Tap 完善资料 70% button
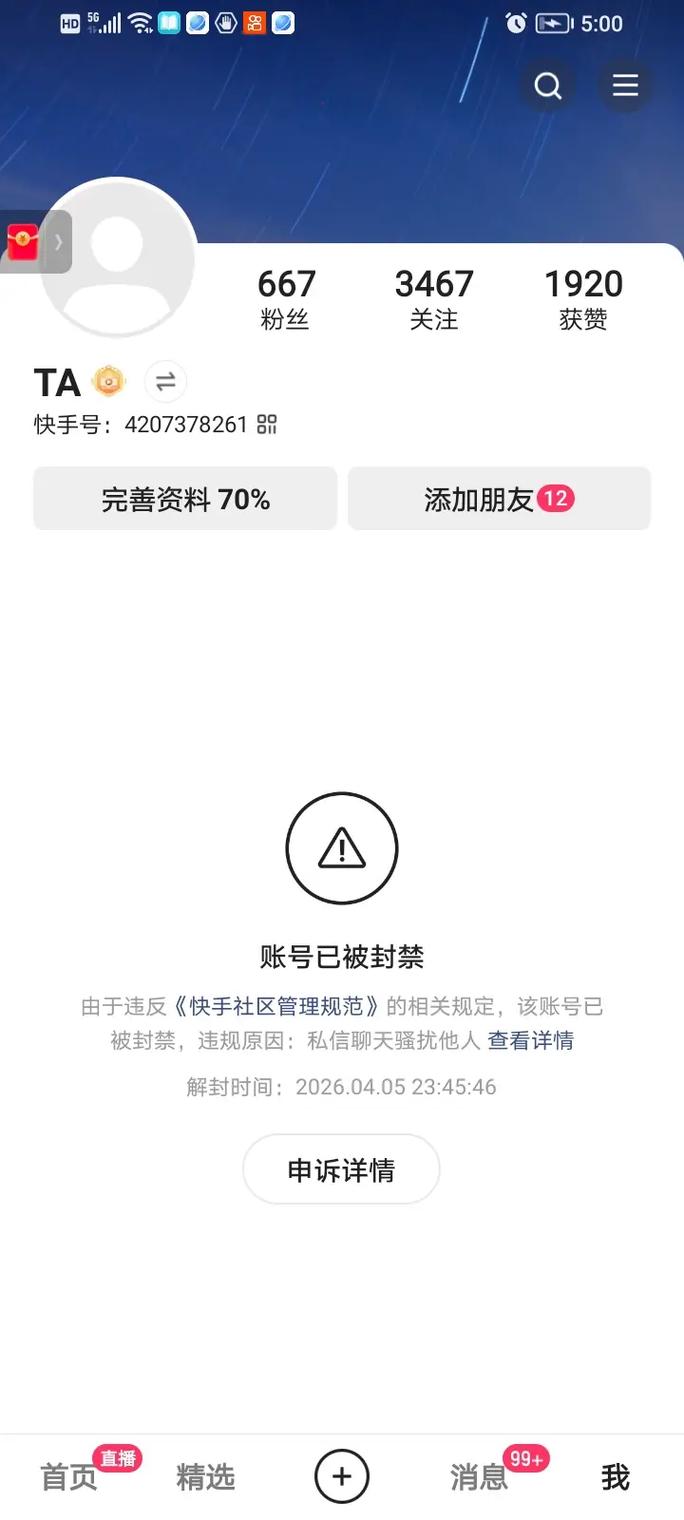The height and width of the screenshot is (1520, 684). [x=185, y=499]
